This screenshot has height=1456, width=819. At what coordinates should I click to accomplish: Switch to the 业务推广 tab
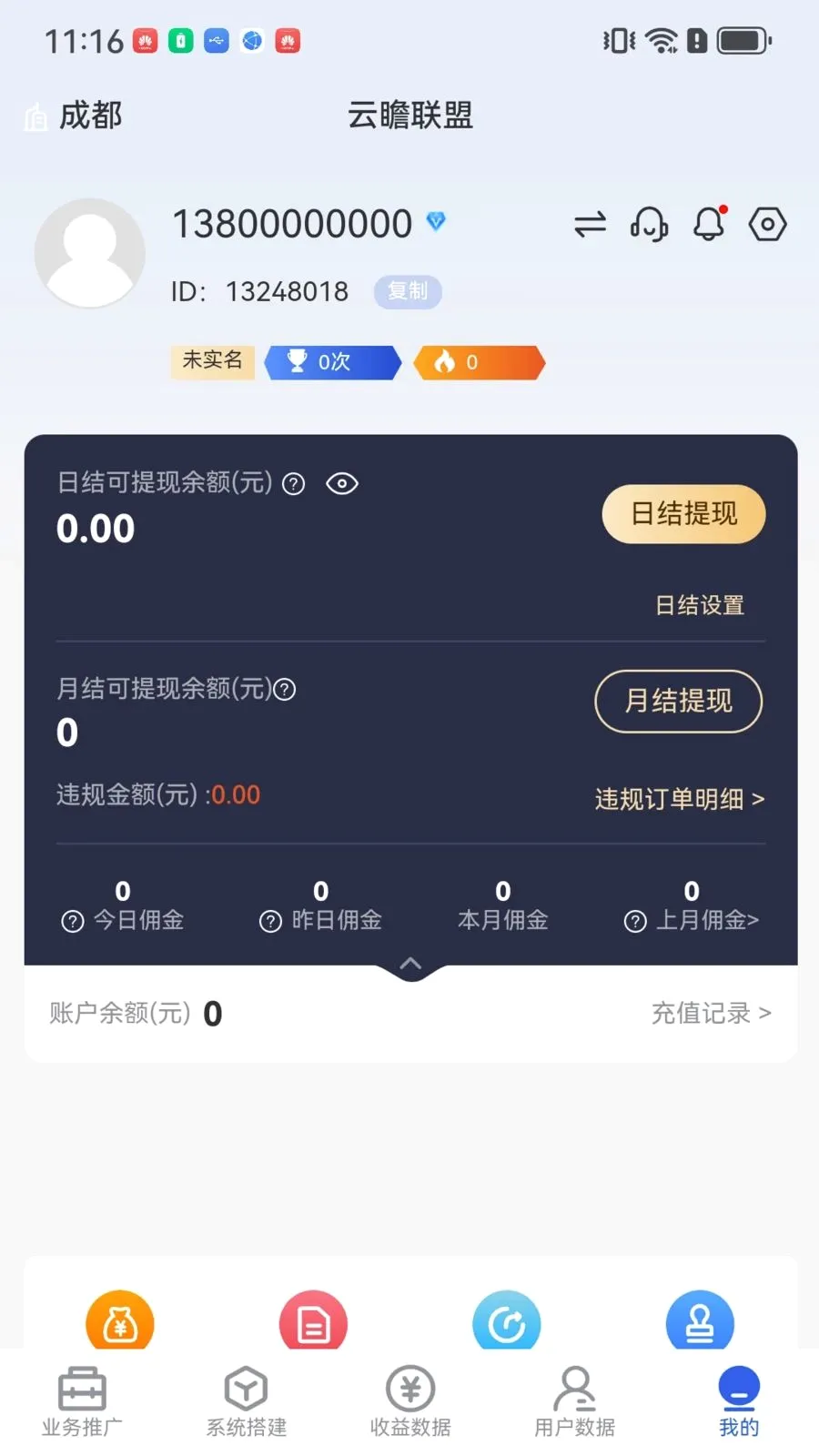[x=82, y=1401]
